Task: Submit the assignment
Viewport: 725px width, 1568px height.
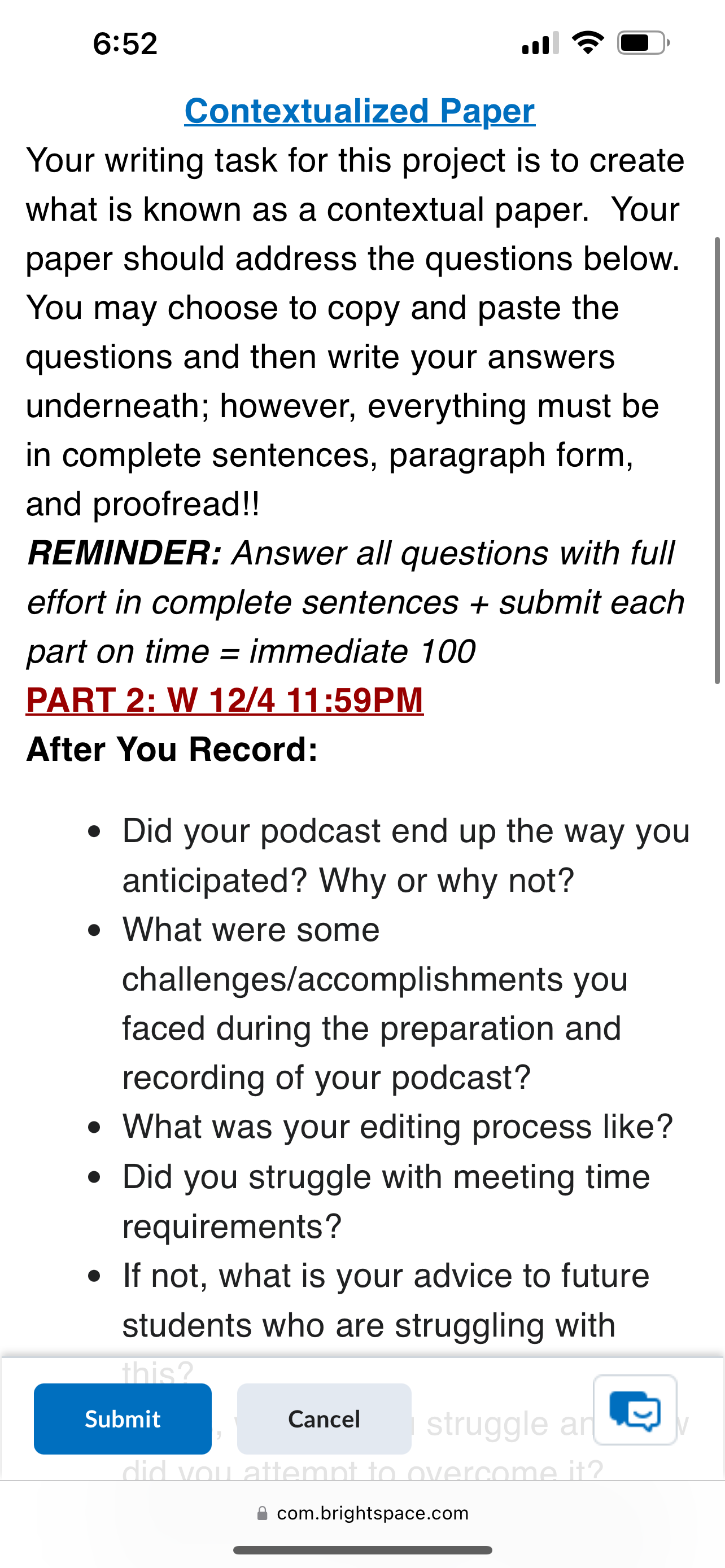Action: (x=123, y=1419)
